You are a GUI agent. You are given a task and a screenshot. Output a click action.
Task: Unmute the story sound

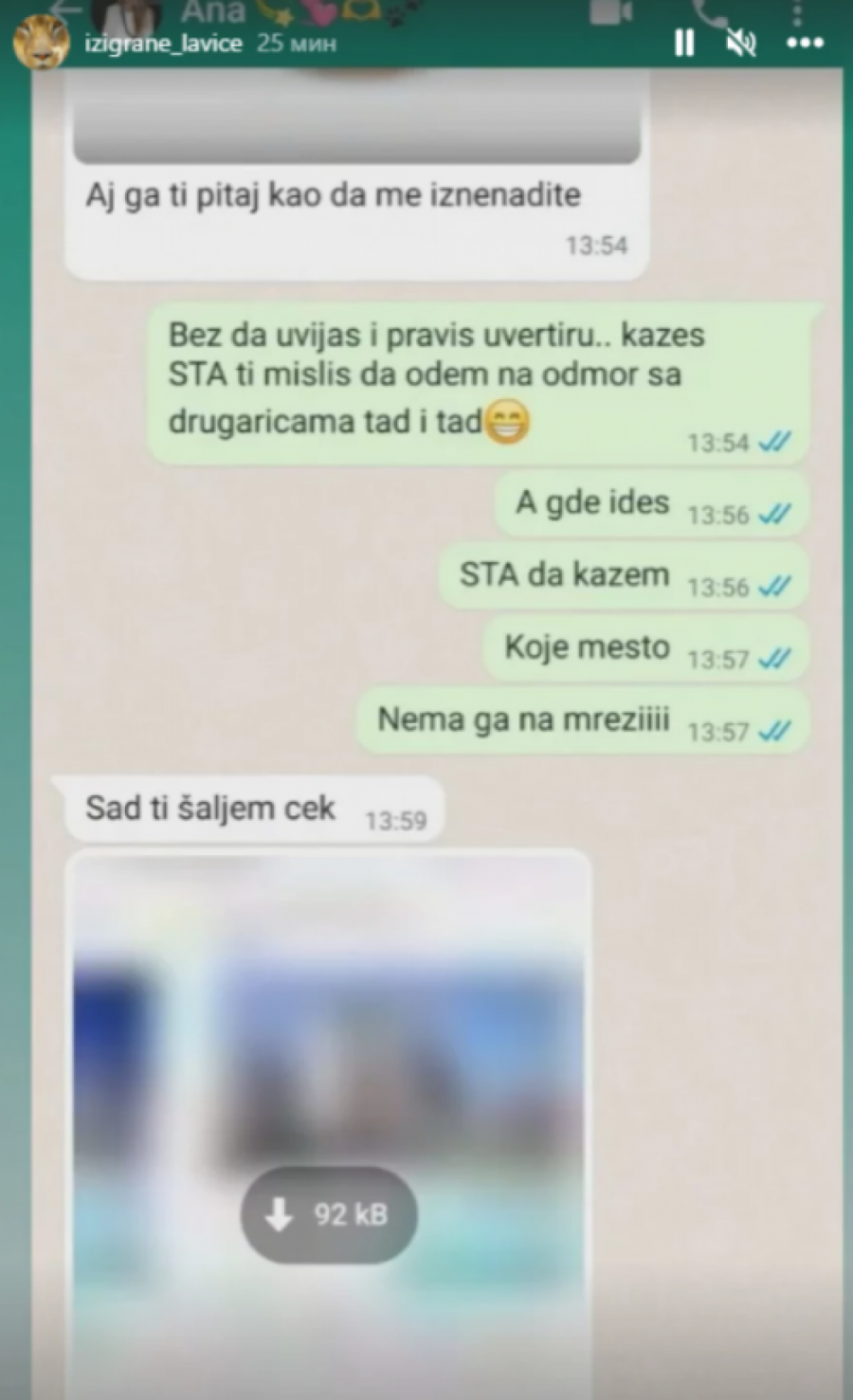click(x=741, y=43)
